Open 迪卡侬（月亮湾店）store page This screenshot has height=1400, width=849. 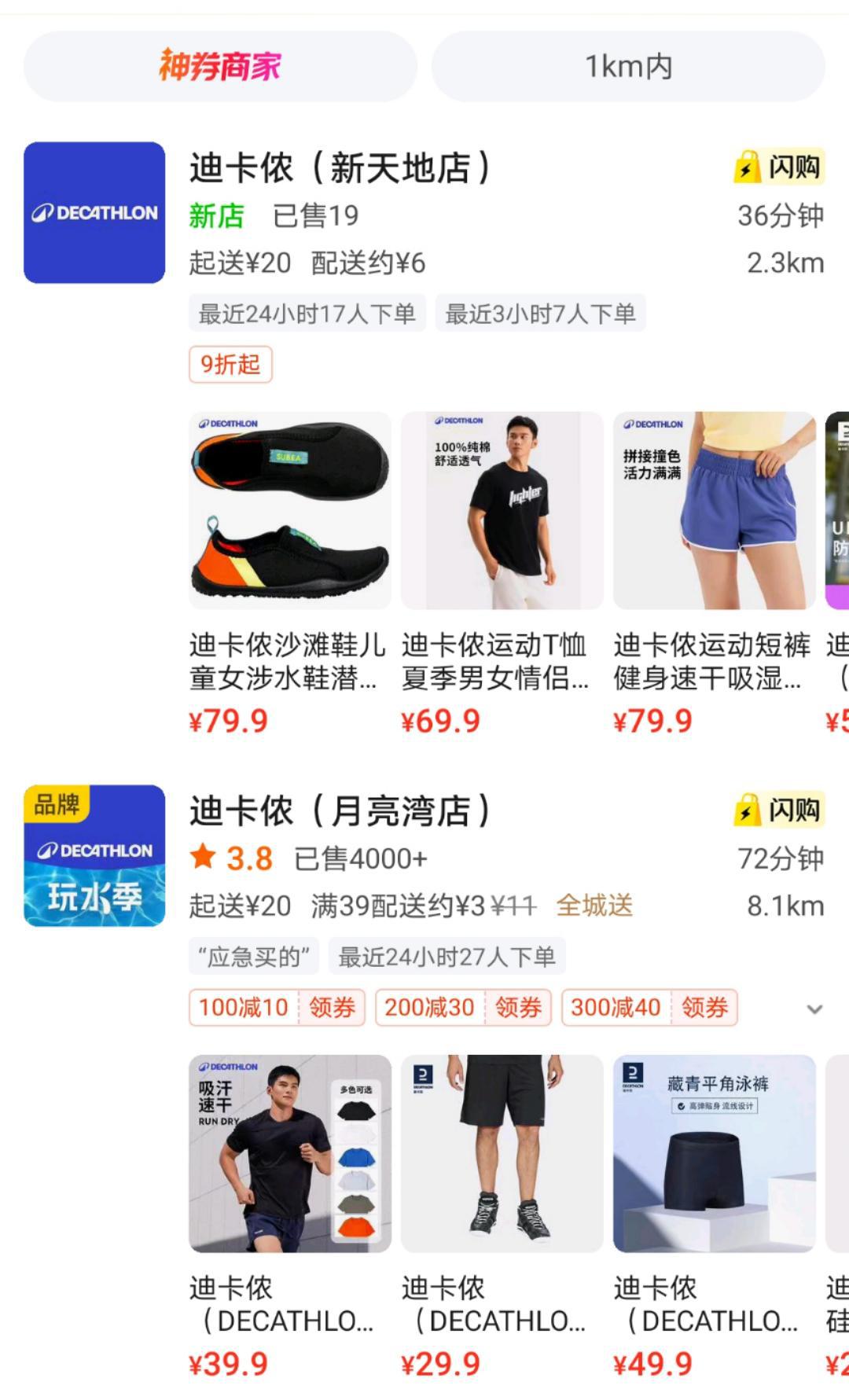coord(338,813)
